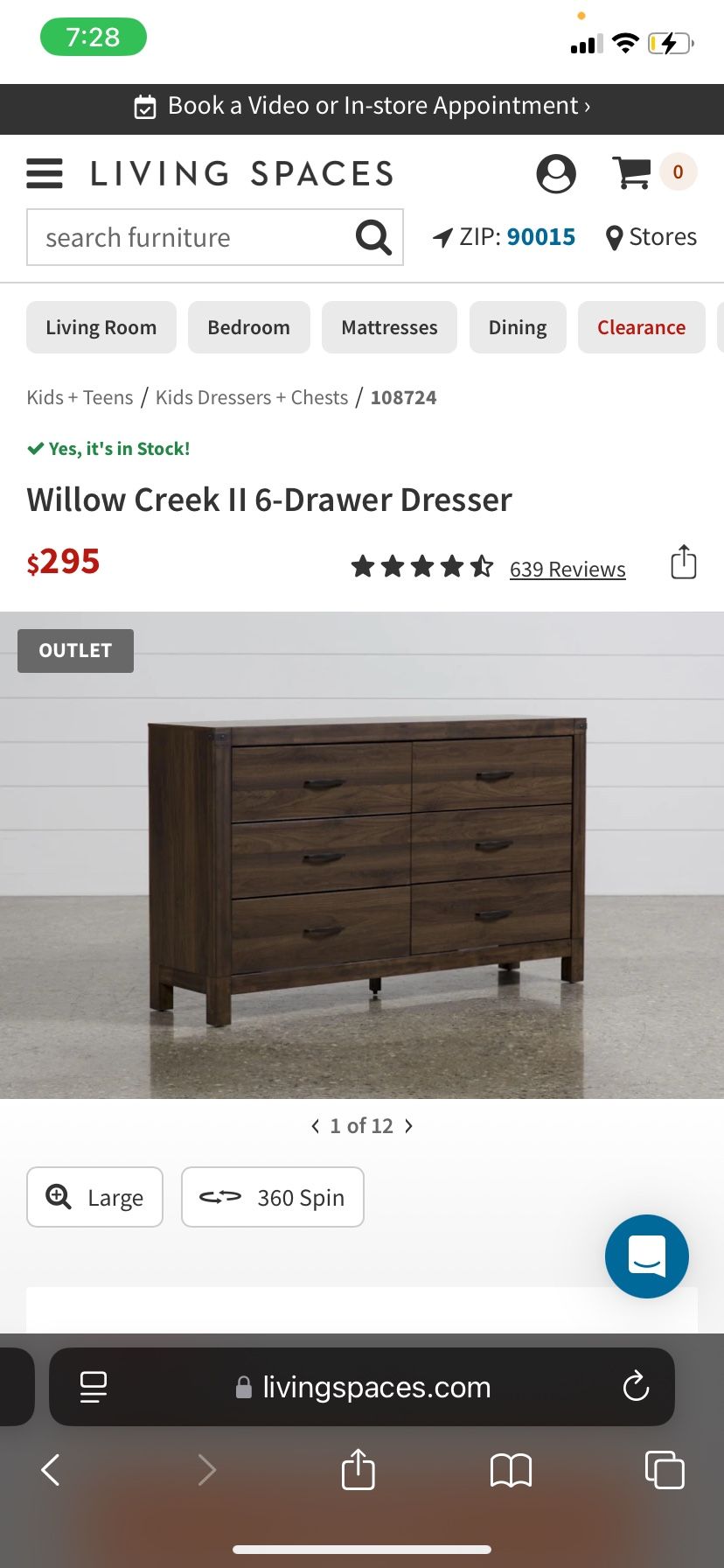Screen dimensions: 724x1568
Task: Select the Bedroom category chip
Action: 248,327
